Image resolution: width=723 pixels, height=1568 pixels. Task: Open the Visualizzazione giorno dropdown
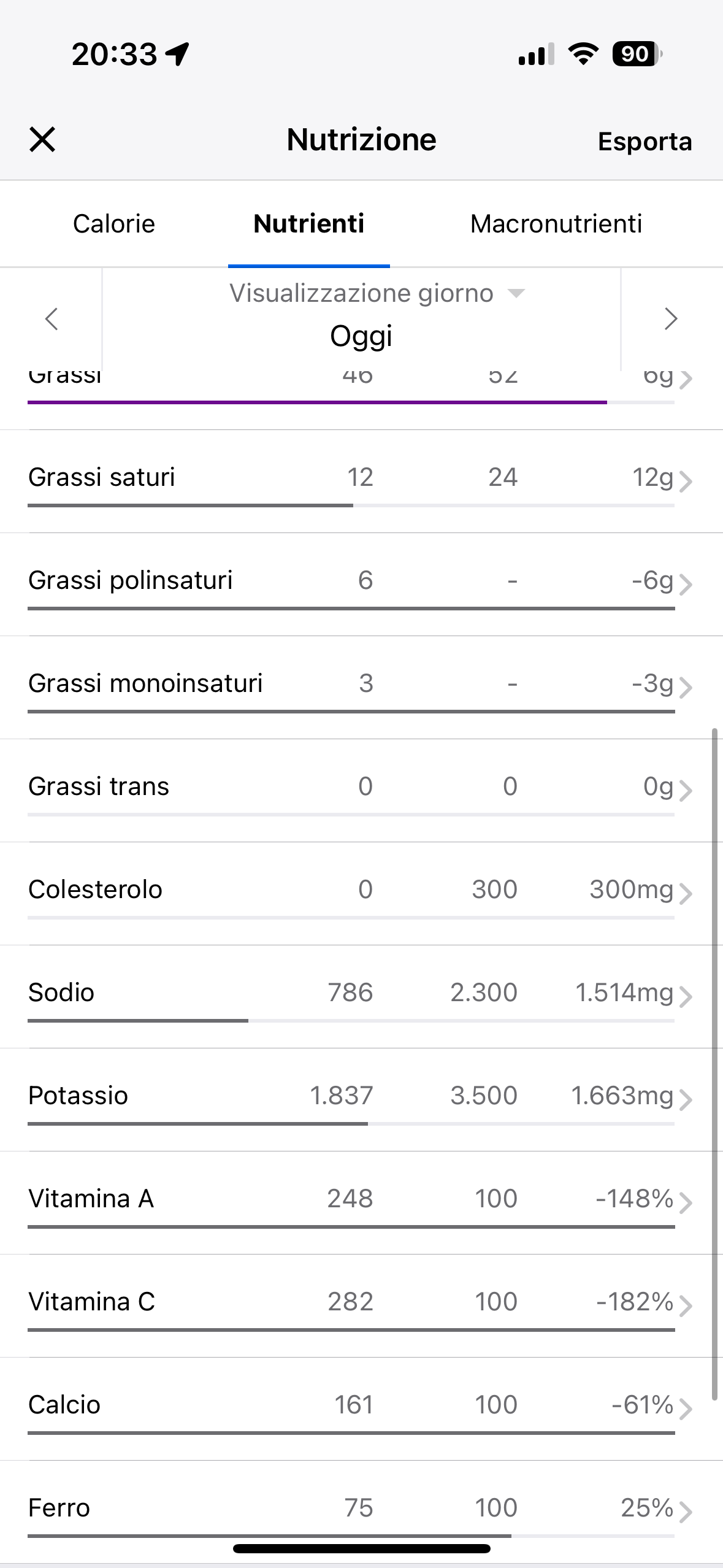tap(376, 294)
